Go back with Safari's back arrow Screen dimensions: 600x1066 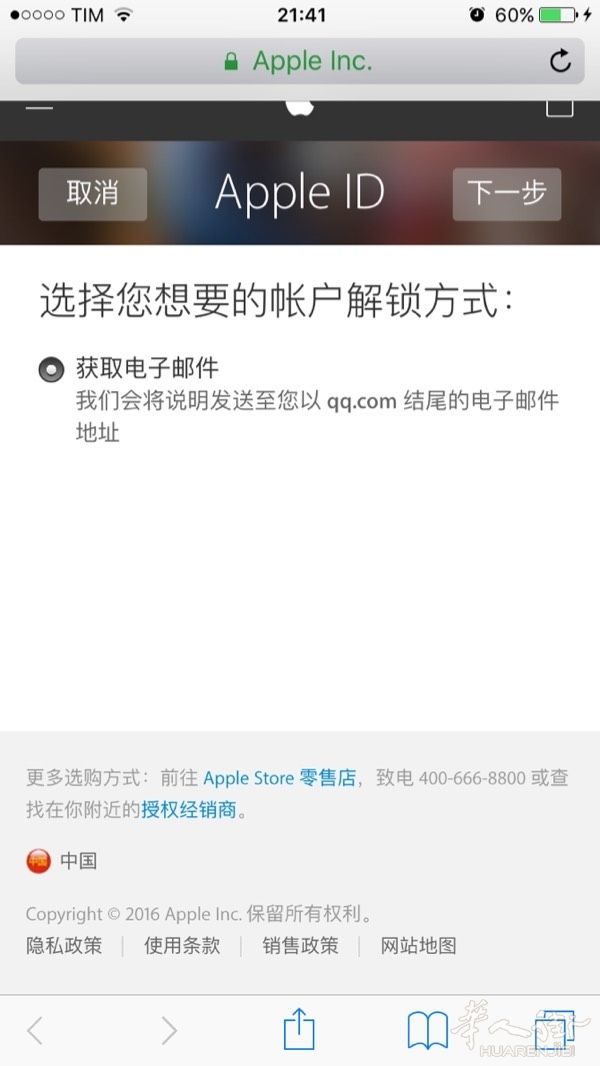35,1031
